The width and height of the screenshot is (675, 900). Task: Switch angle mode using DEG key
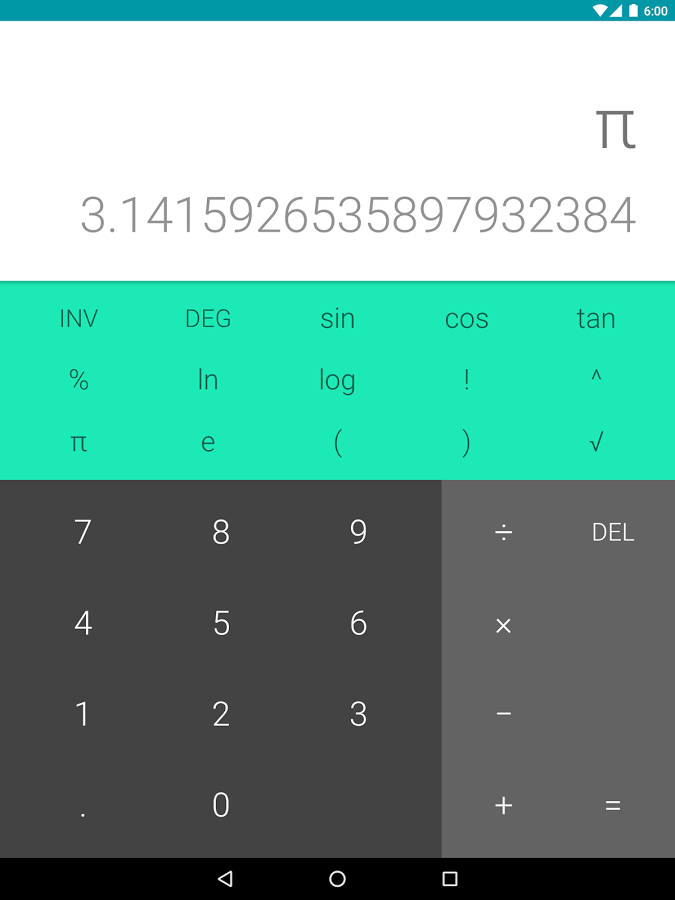click(x=208, y=319)
